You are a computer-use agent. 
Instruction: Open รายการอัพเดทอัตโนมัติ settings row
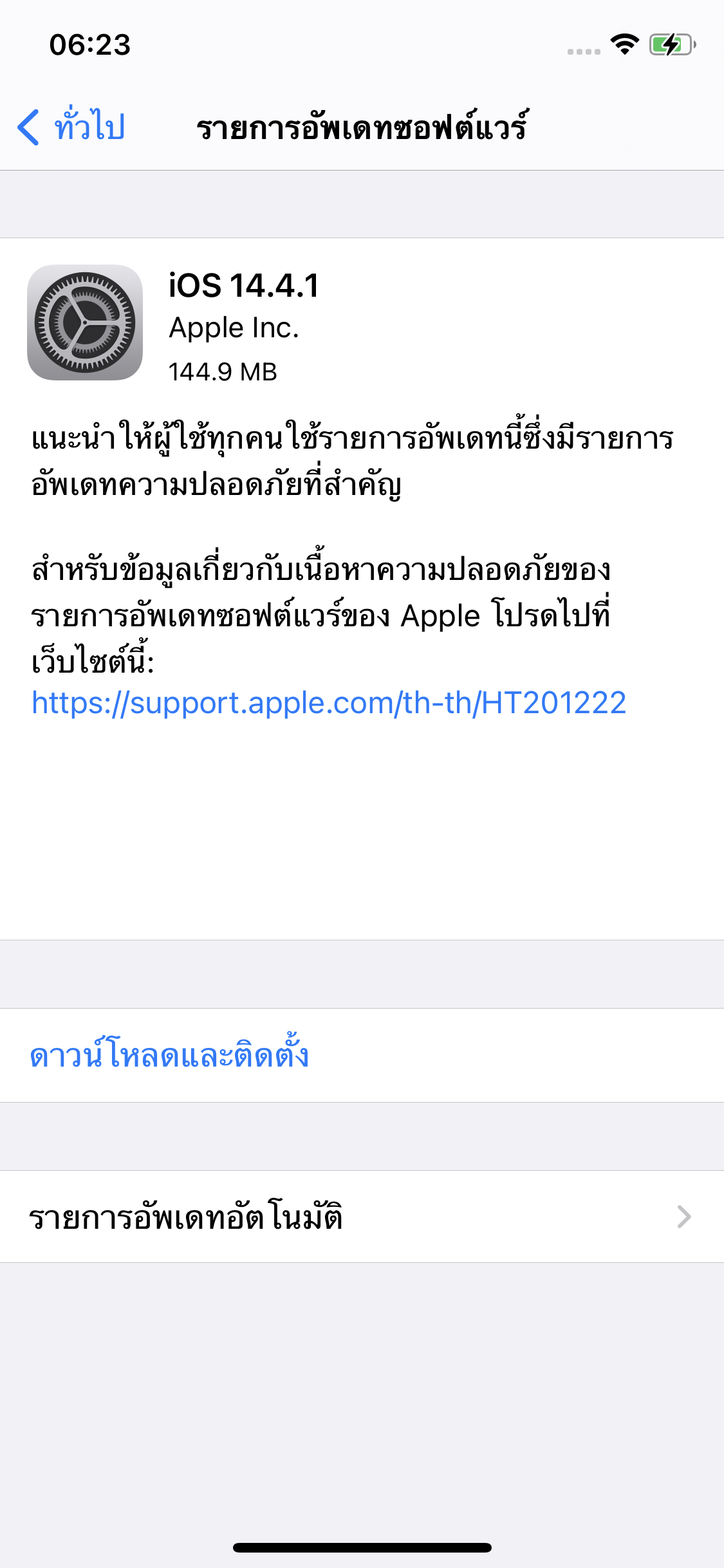(x=362, y=1217)
